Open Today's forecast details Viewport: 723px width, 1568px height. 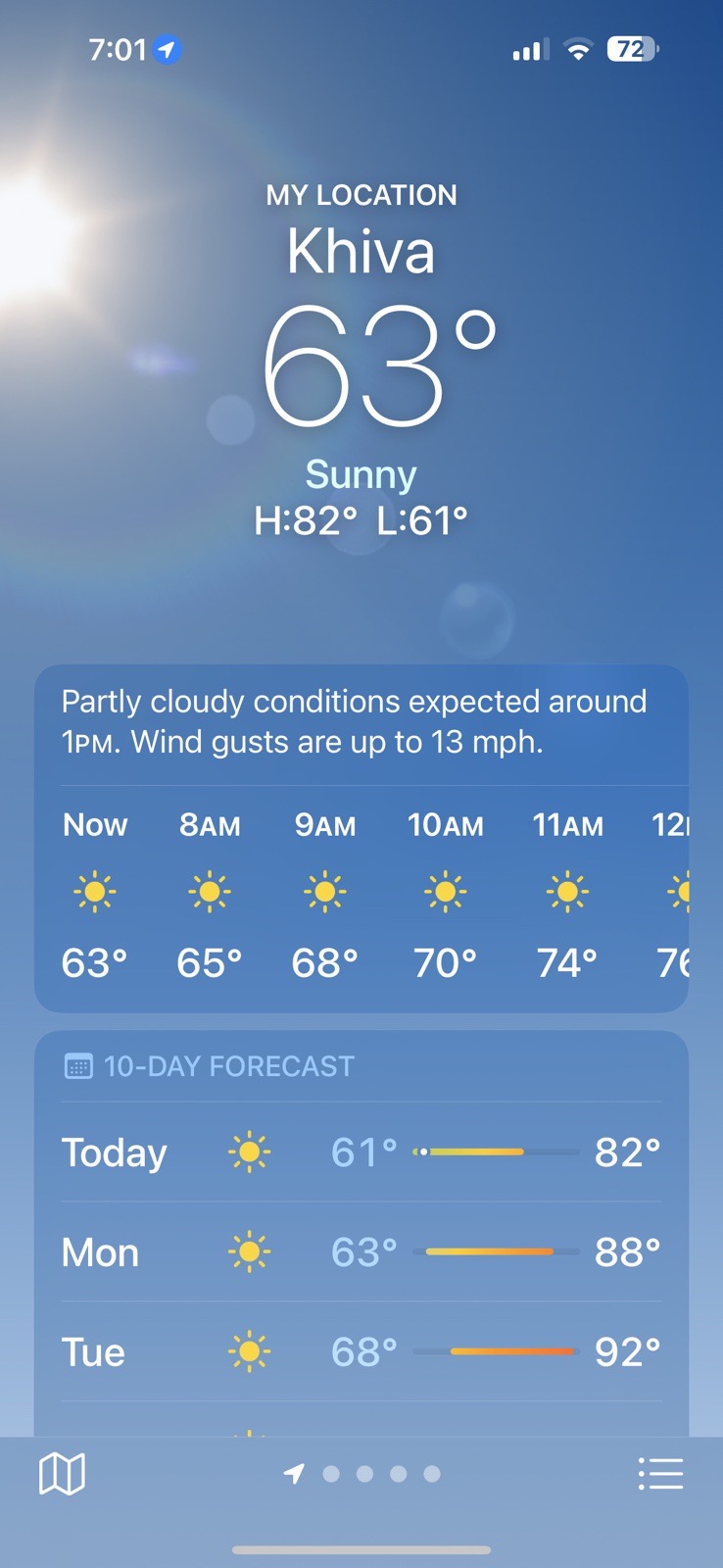[x=361, y=1152]
